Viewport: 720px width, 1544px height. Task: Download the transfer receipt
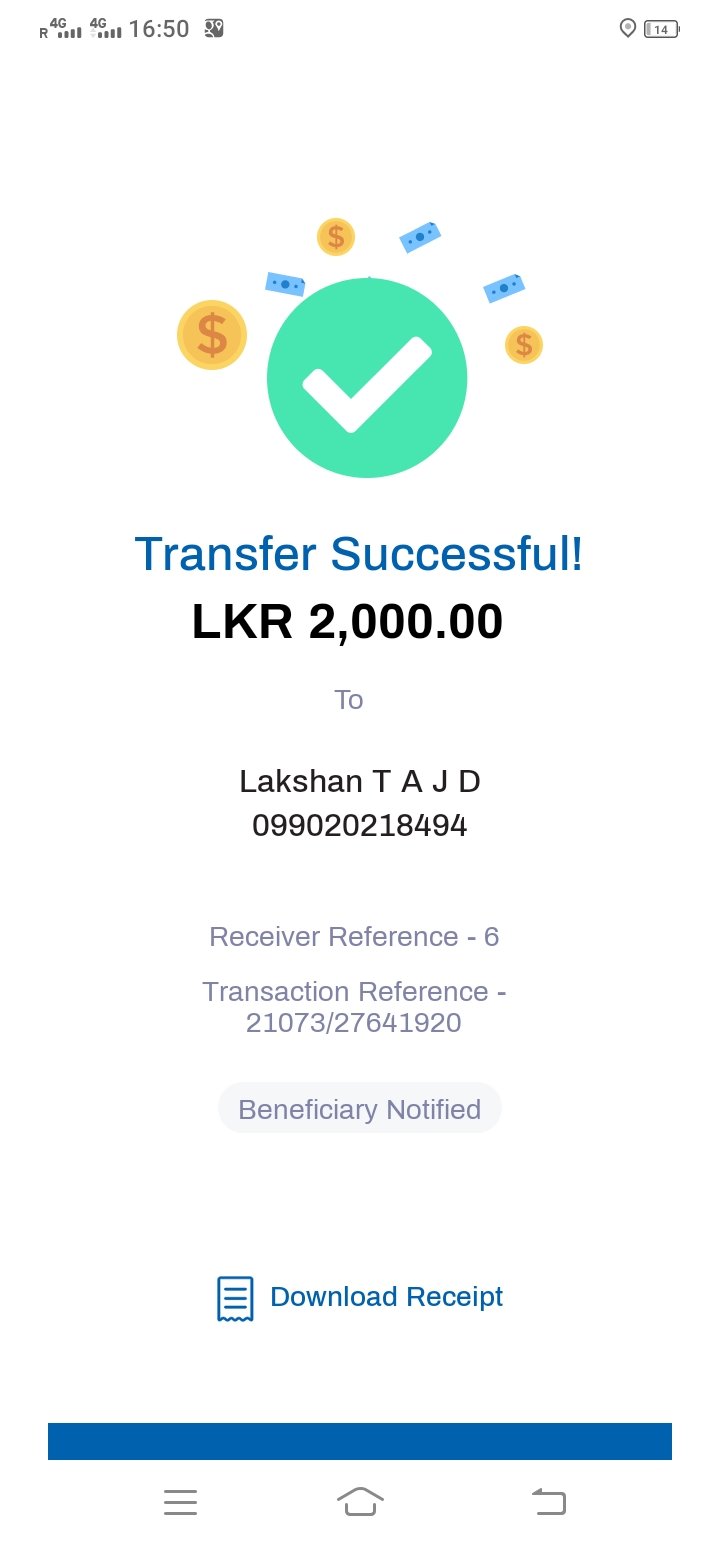(360, 1297)
